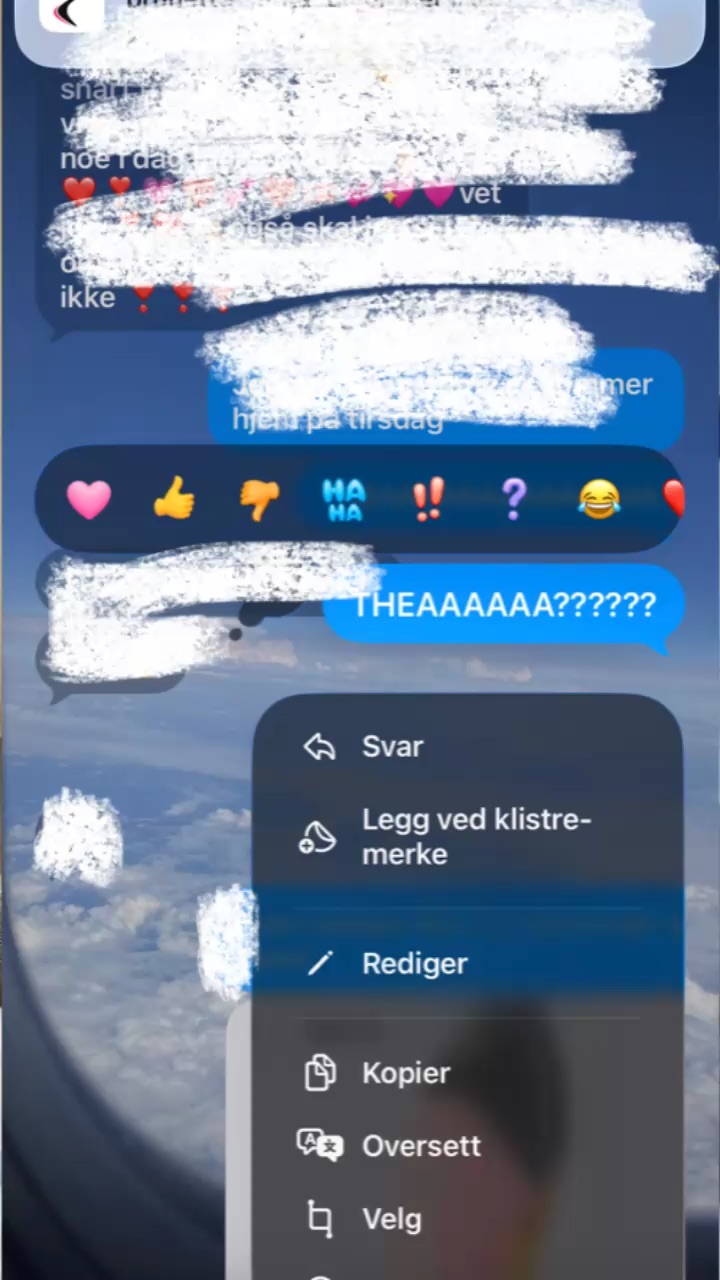Screen dimensions: 720x1280
Task: React with the thumbs up tapback
Action: (x=174, y=498)
